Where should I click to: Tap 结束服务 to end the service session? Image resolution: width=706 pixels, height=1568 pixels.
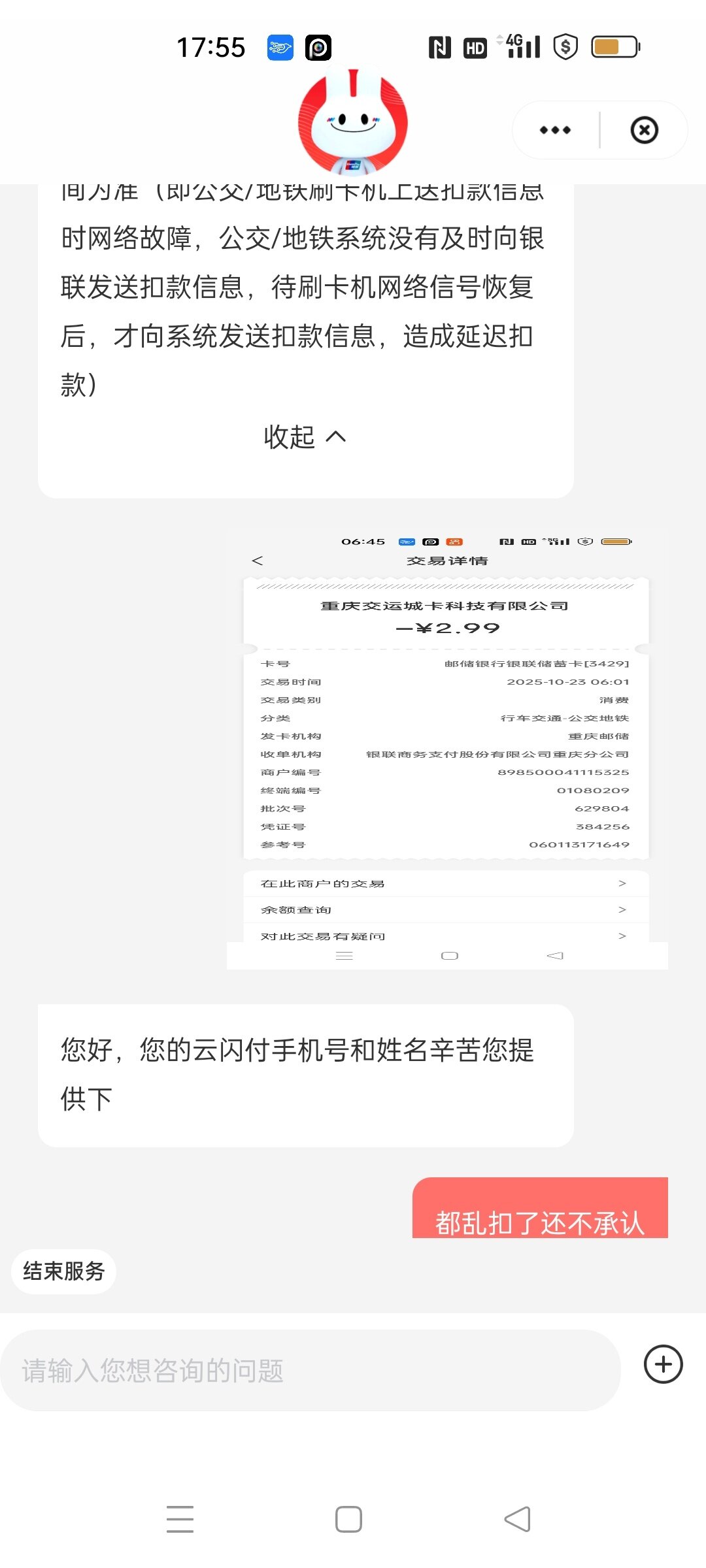64,1271
